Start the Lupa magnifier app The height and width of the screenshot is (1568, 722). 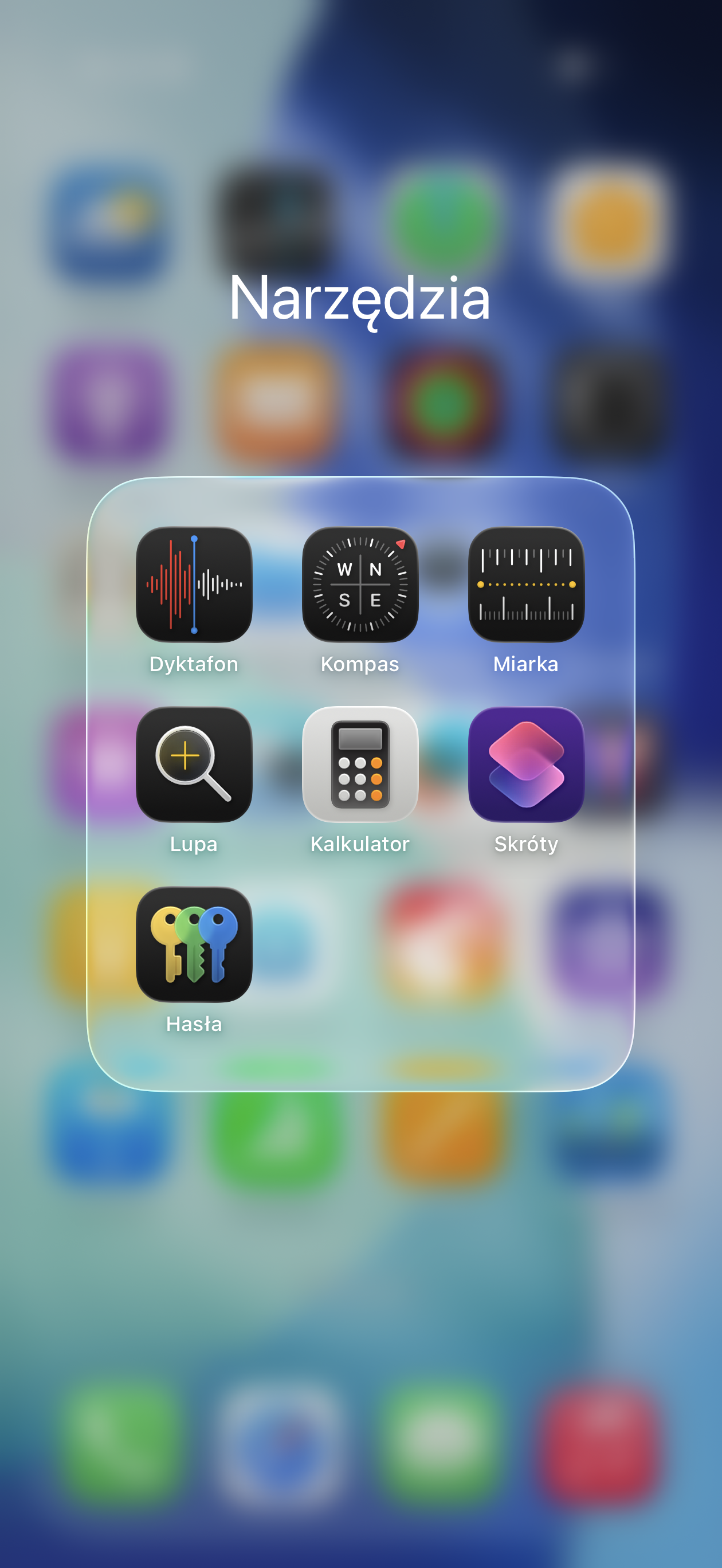[194, 764]
